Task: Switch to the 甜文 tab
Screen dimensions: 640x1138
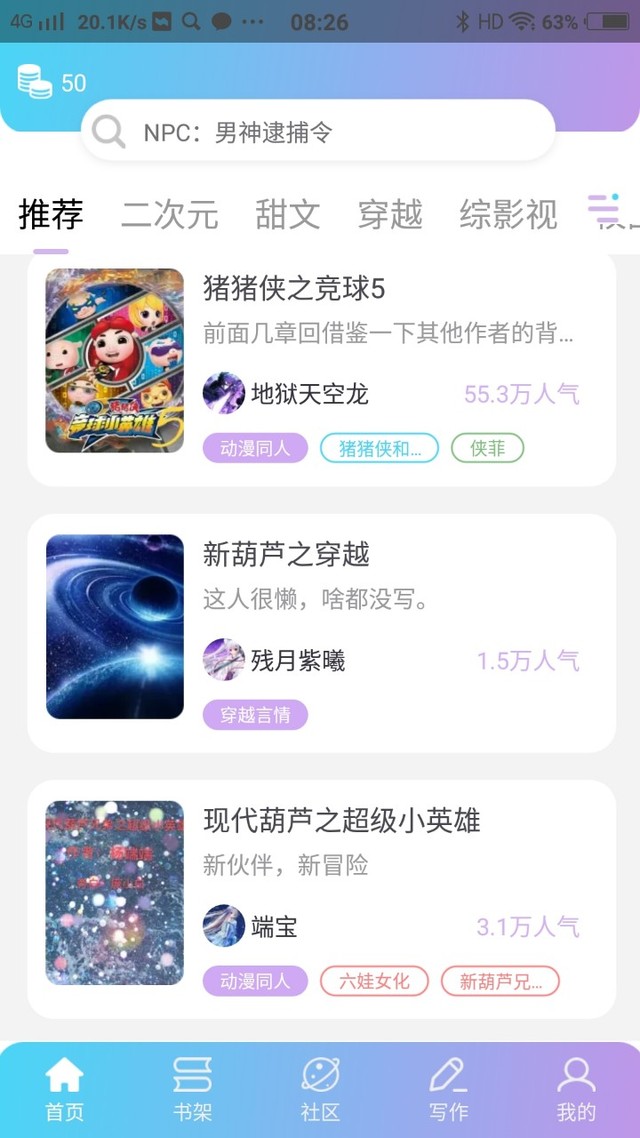Action: click(287, 214)
